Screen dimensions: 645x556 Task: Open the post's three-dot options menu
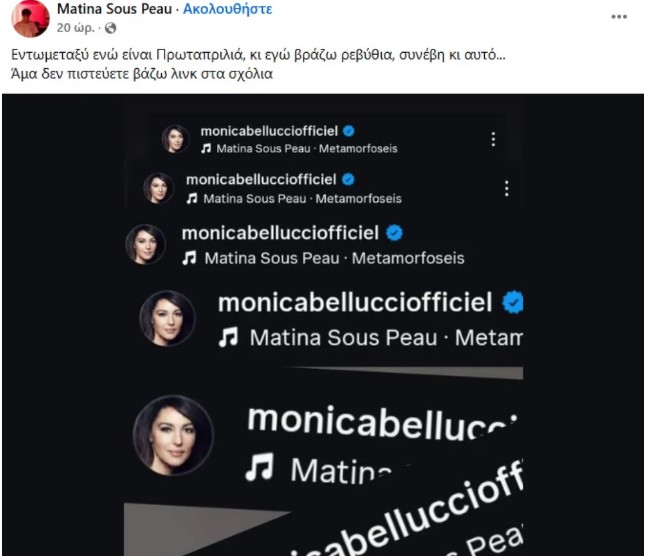(x=619, y=17)
